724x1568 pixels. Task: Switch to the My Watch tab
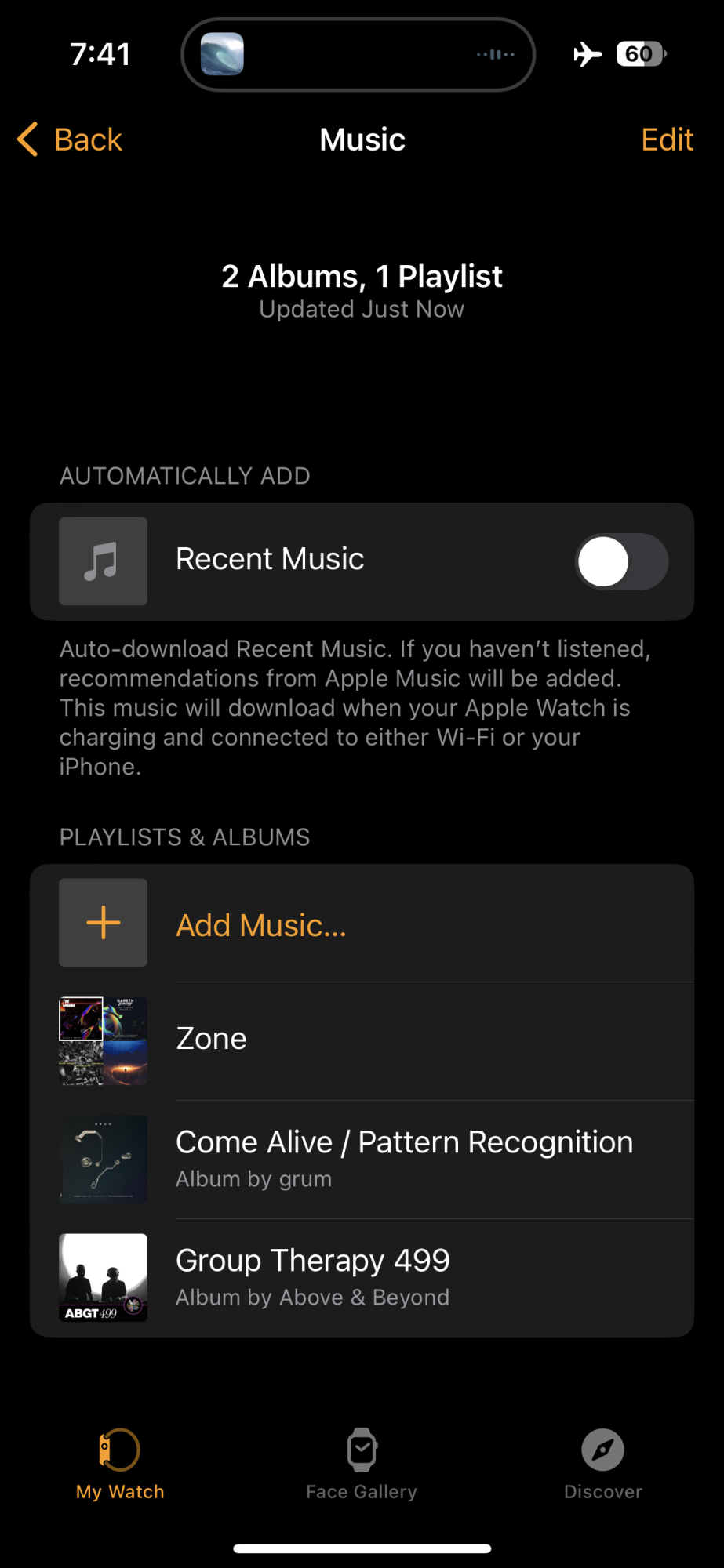coord(120,1464)
